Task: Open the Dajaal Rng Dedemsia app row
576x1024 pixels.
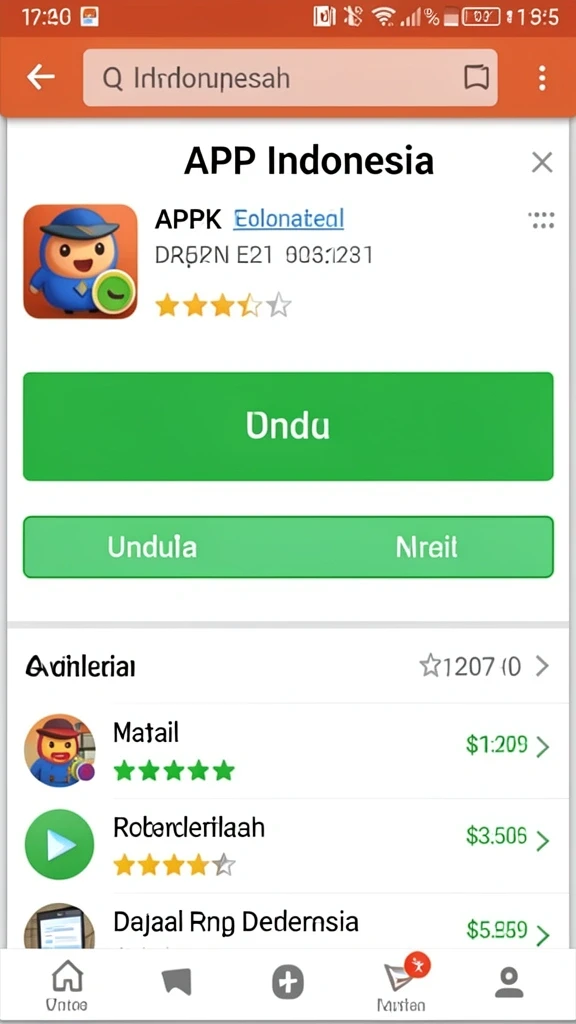Action: click(x=288, y=922)
